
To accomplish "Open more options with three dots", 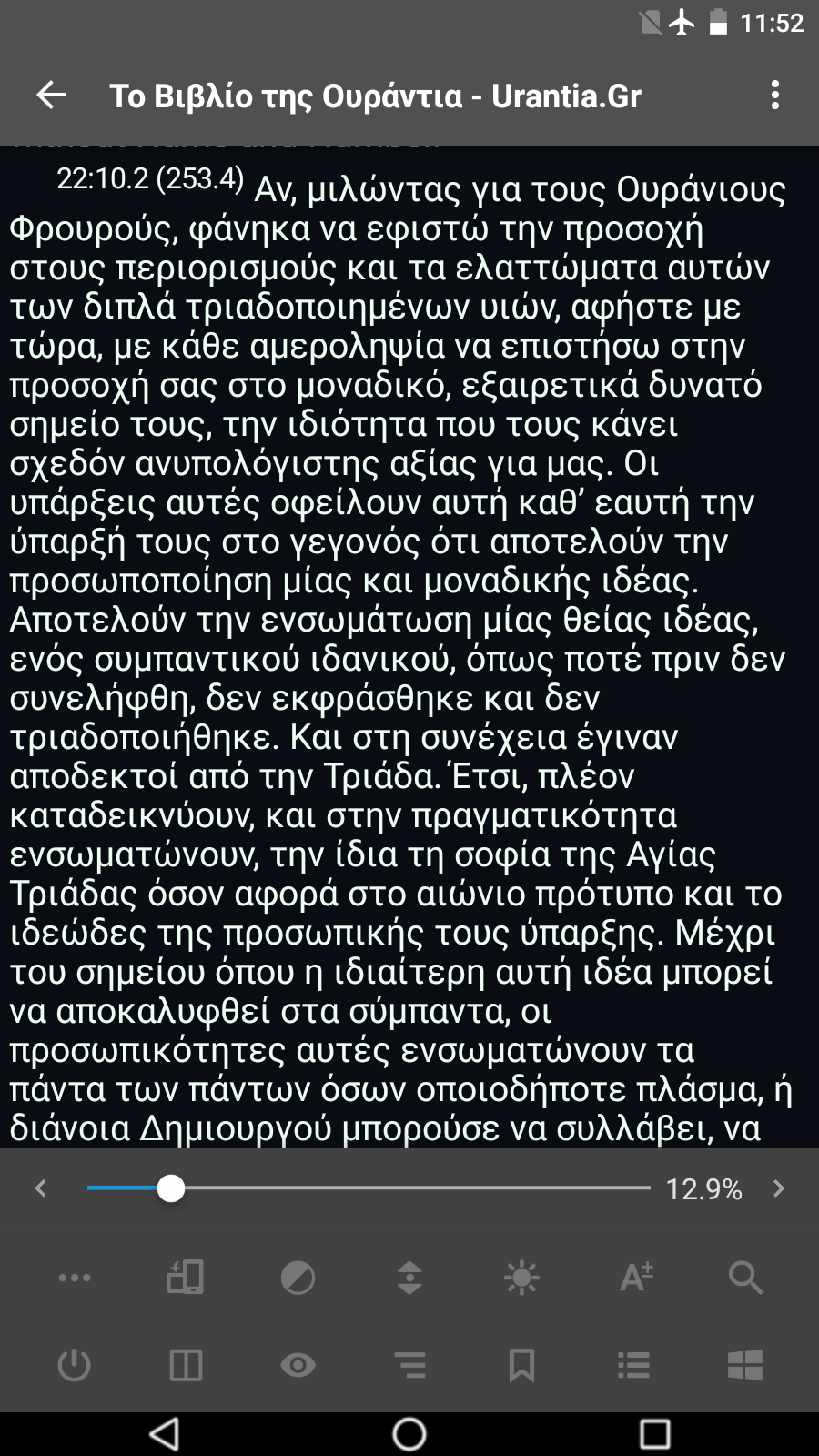I will (x=74, y=1278).
